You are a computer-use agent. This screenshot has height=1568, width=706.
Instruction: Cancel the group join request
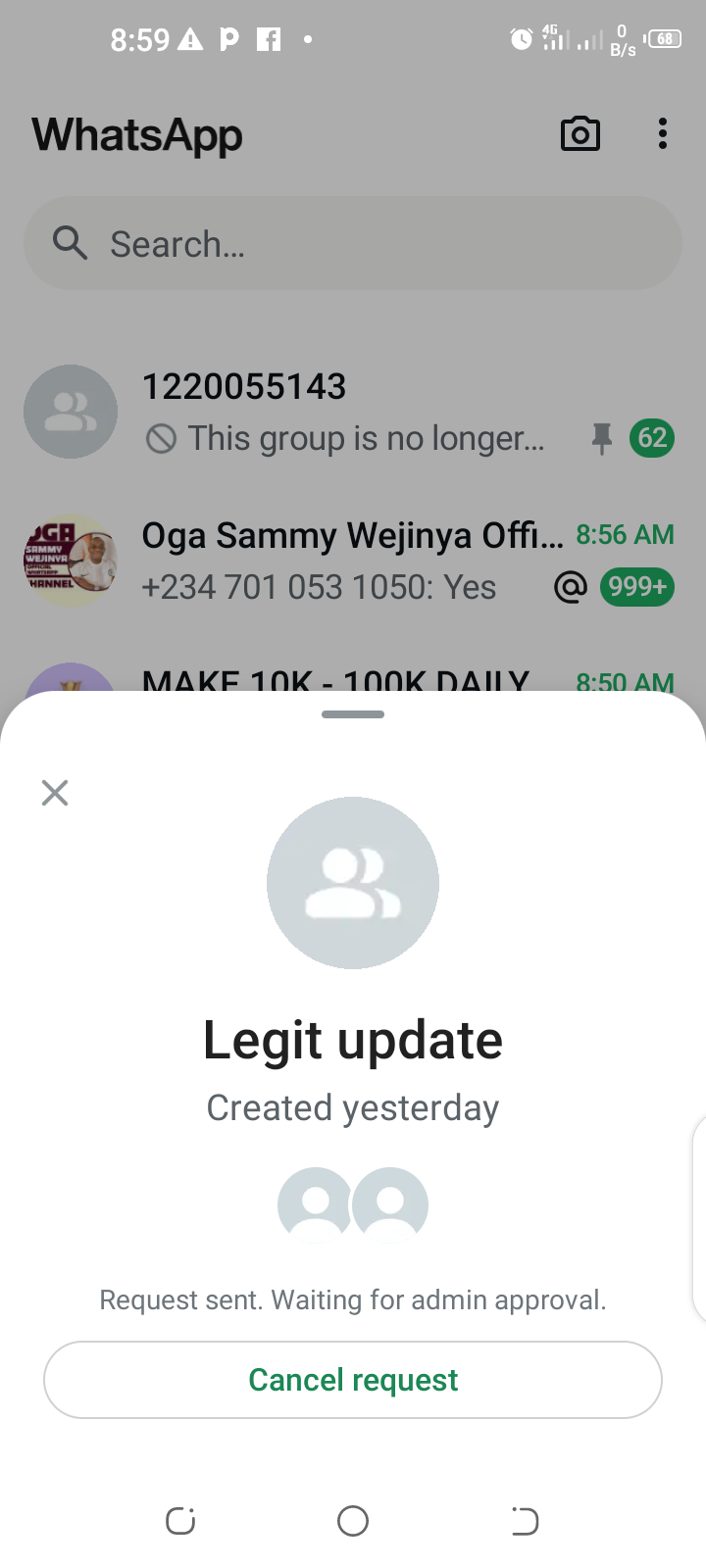click(x=353, y=1380)
